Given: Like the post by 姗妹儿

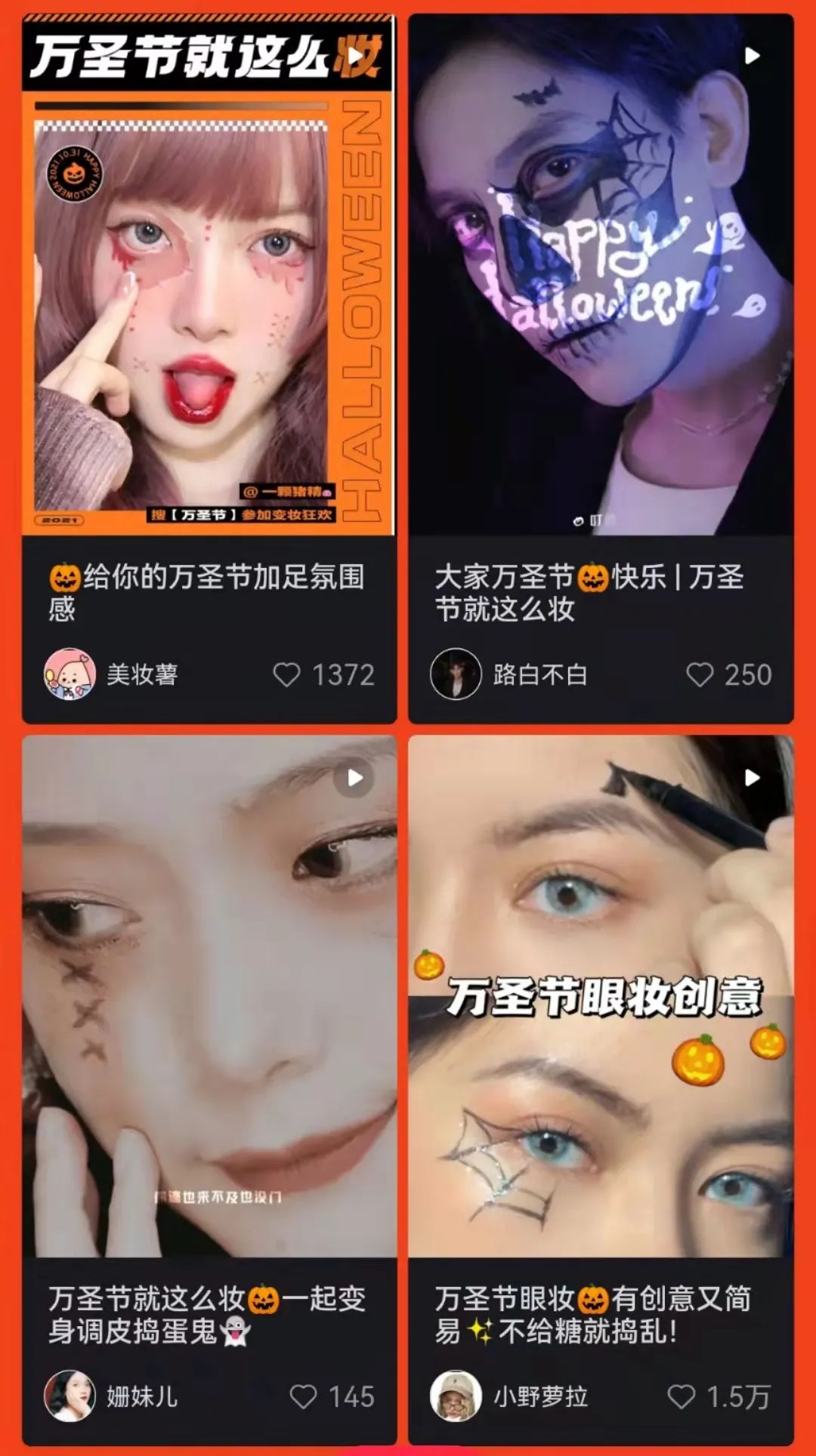Looking at the screenshot, I should tap(304, 1396).
